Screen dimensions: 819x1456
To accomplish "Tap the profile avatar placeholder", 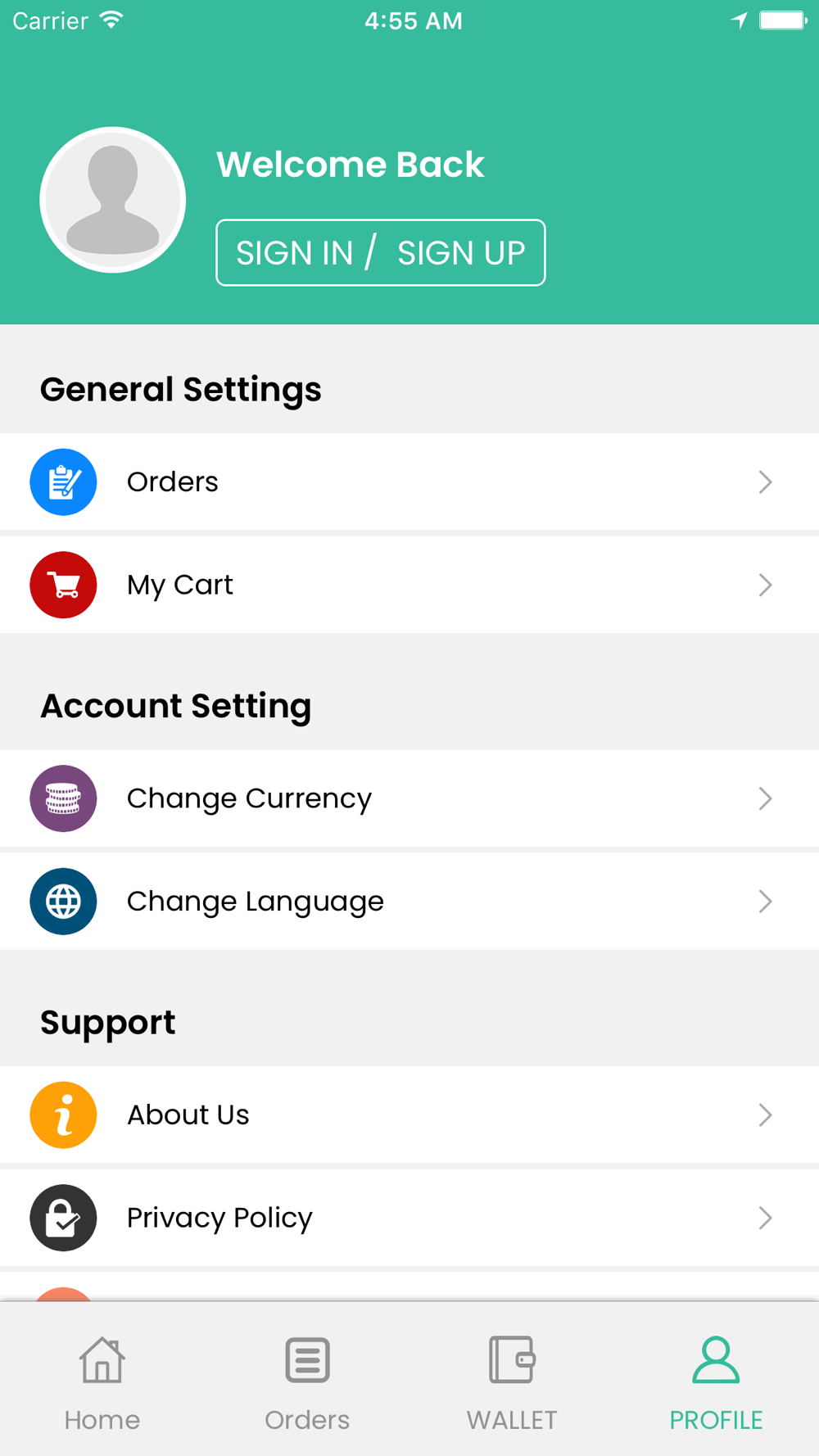I will tap(113, 200).
